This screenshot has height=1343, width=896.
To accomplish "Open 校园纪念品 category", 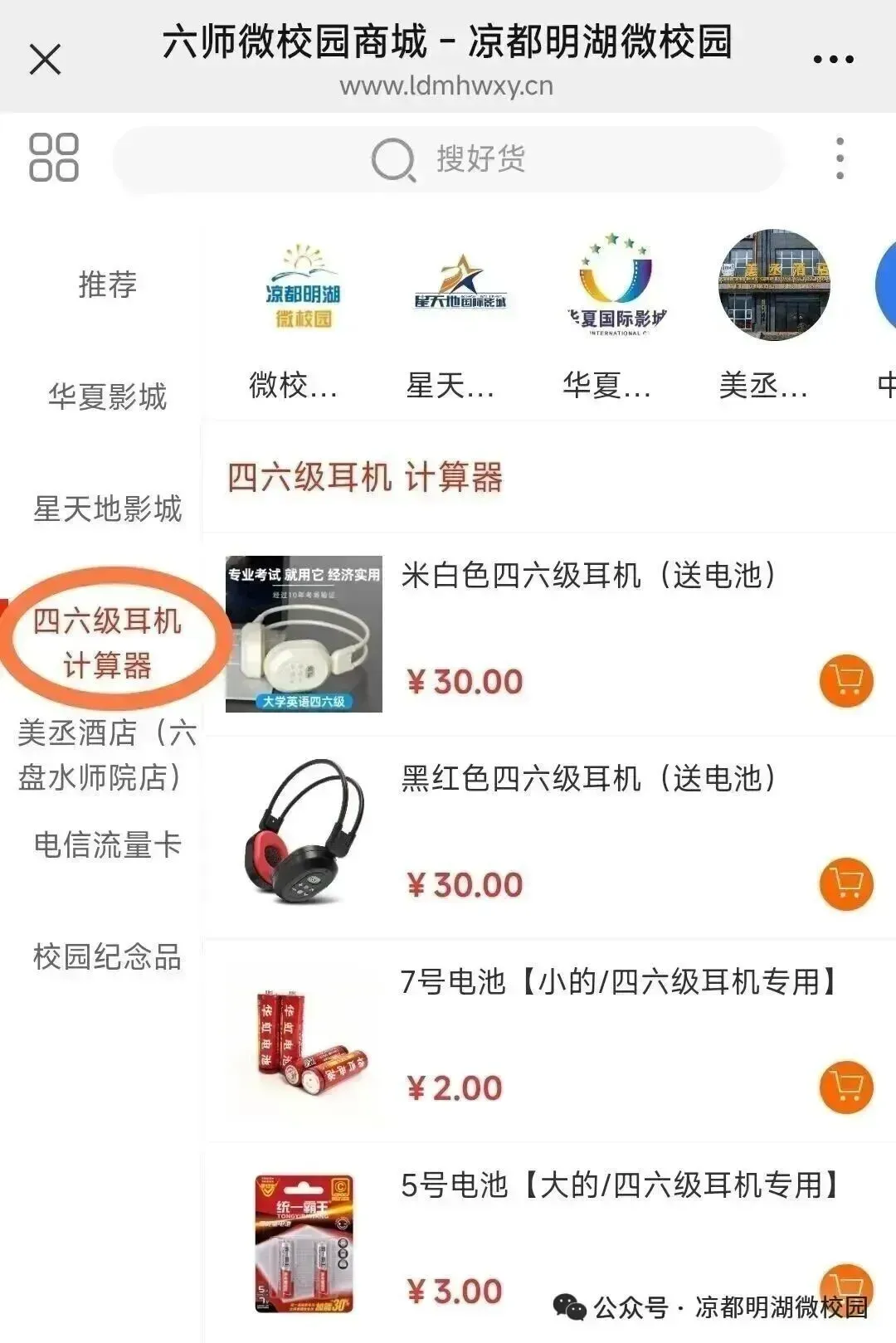I will pos(107,956).
